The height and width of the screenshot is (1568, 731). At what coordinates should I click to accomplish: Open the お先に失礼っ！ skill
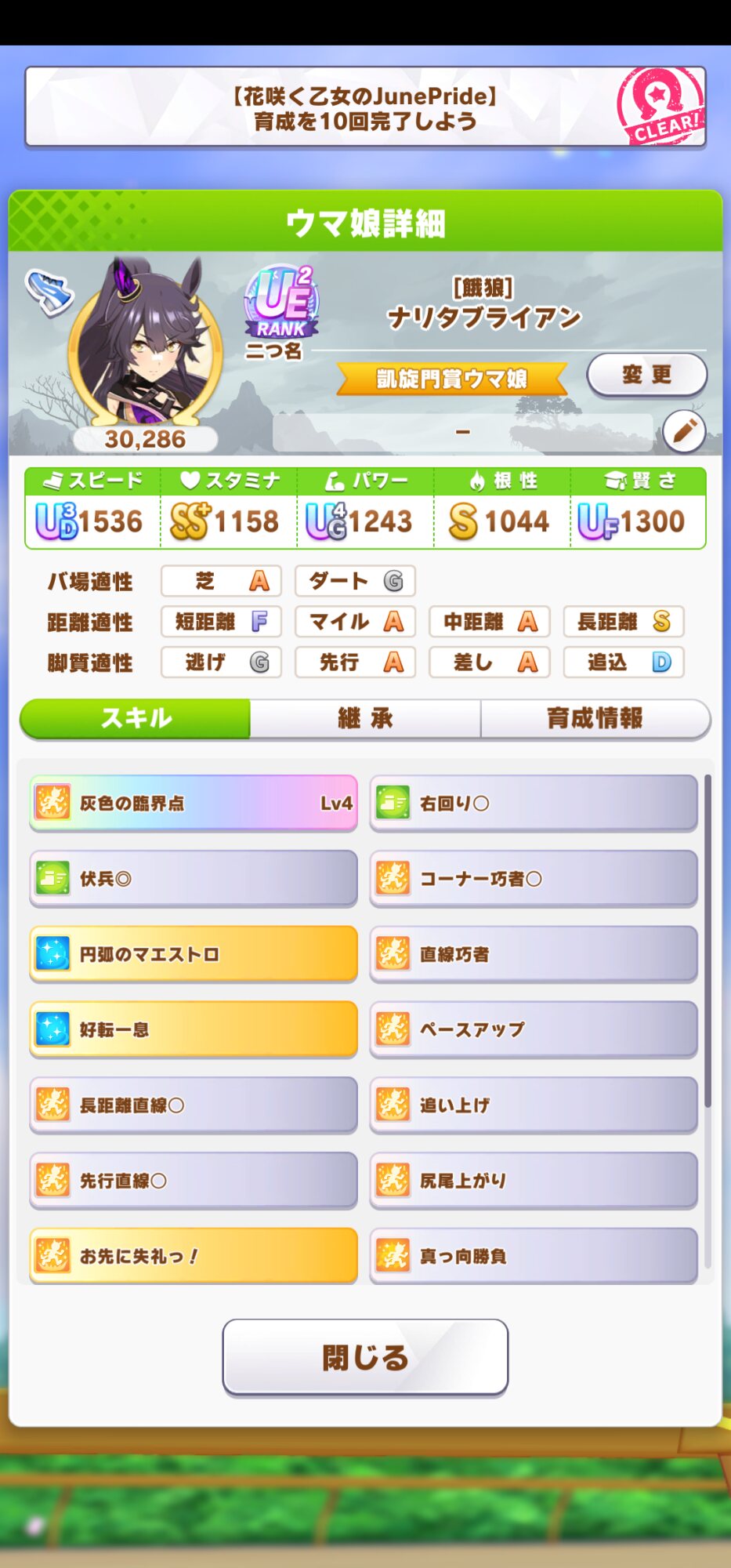[194, 1256]
